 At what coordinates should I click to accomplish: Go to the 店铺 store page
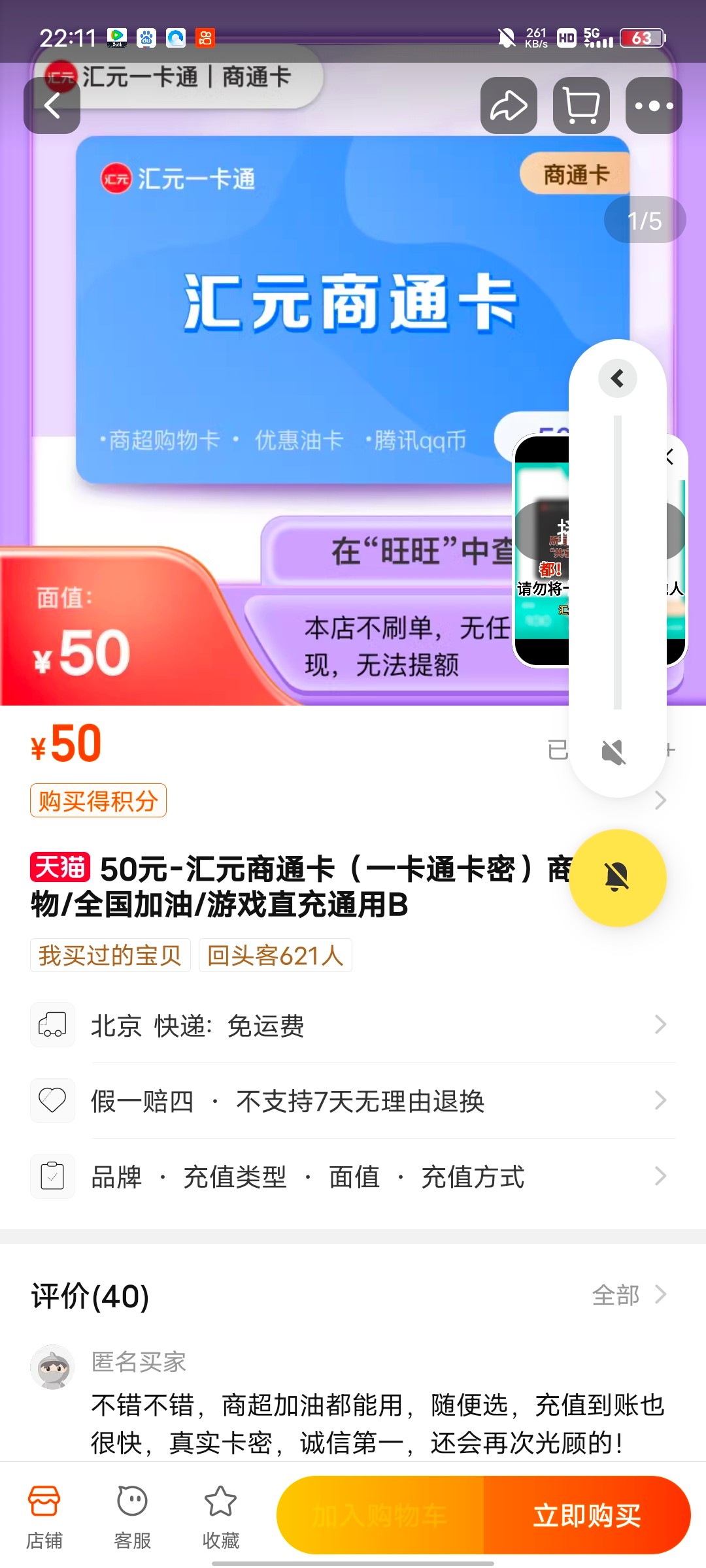click(x=44, y=1516)
